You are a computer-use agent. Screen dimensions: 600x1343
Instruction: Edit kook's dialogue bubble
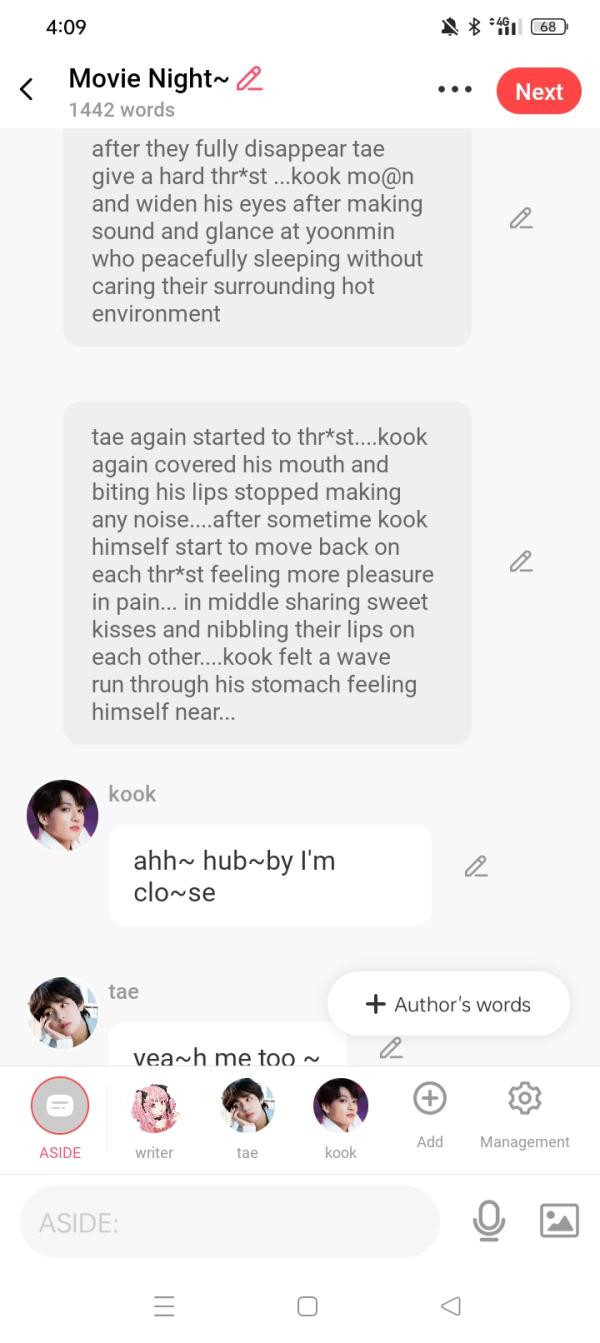tap(476, 867)
